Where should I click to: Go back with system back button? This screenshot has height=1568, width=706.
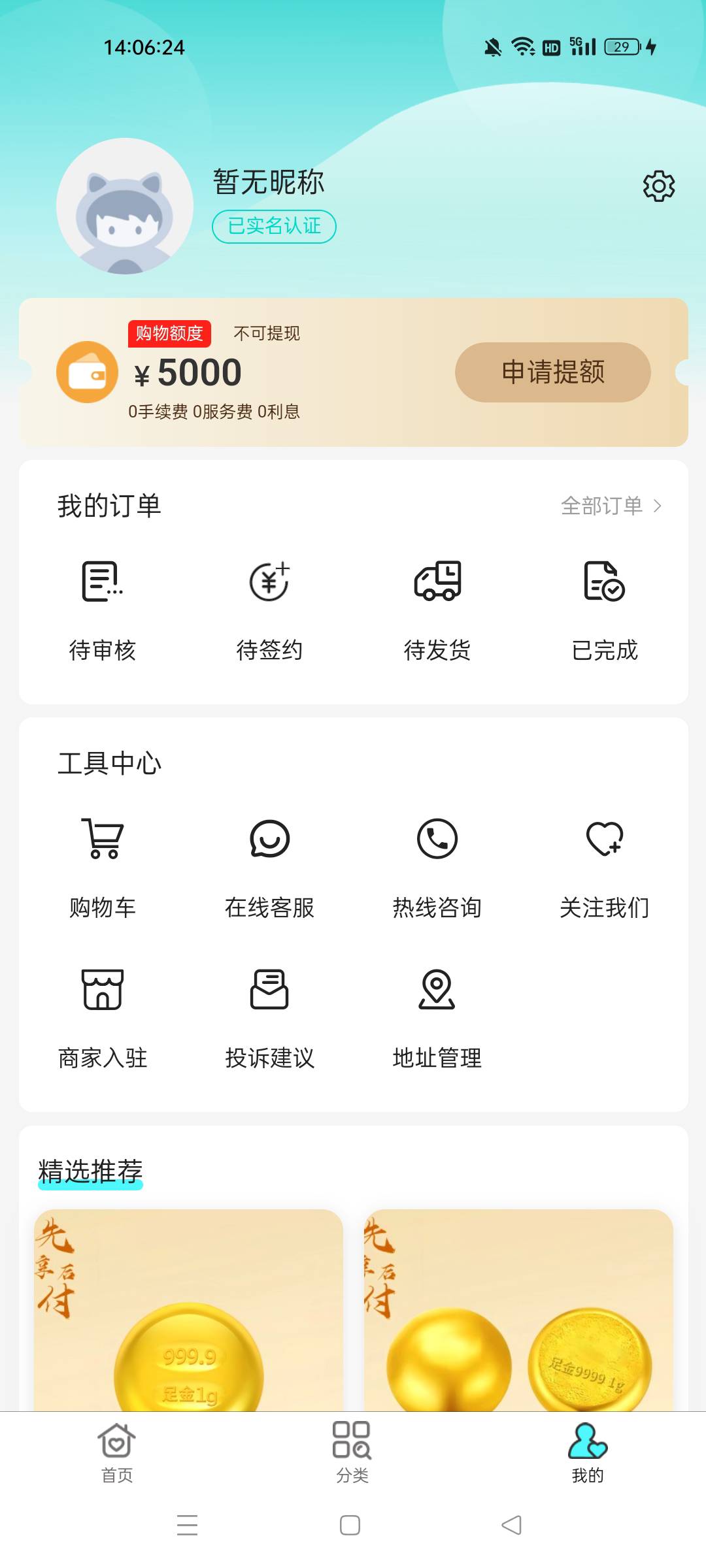click(512, 1526)
